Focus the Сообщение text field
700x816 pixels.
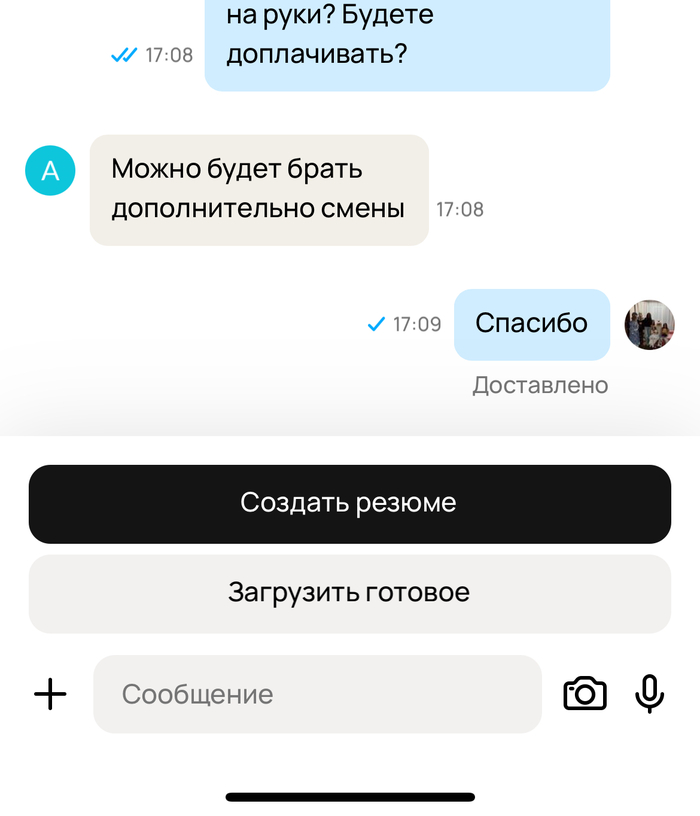click(317, 694)
